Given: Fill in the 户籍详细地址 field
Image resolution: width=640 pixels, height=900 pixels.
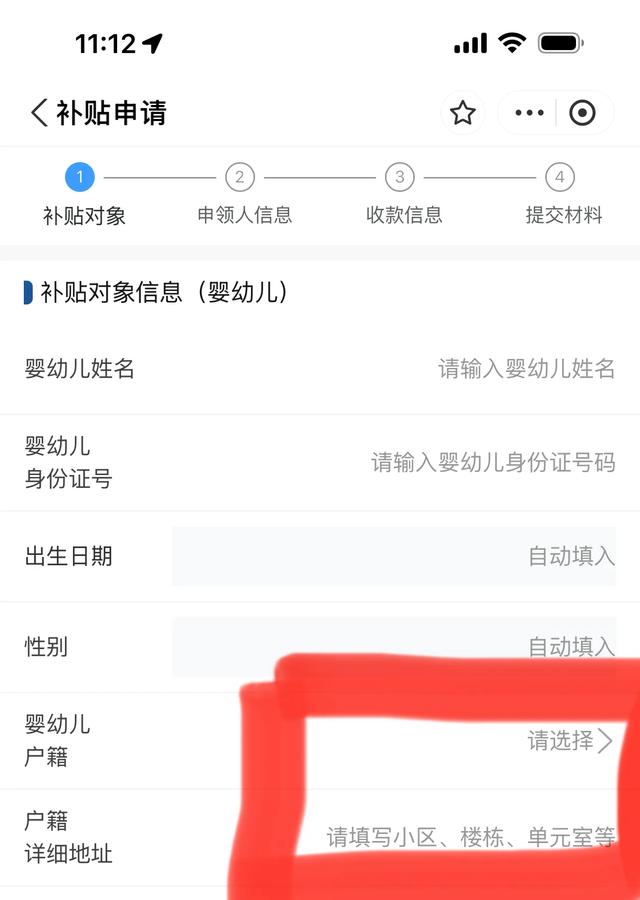Looking at the screenshot, I should coord(470,838).
